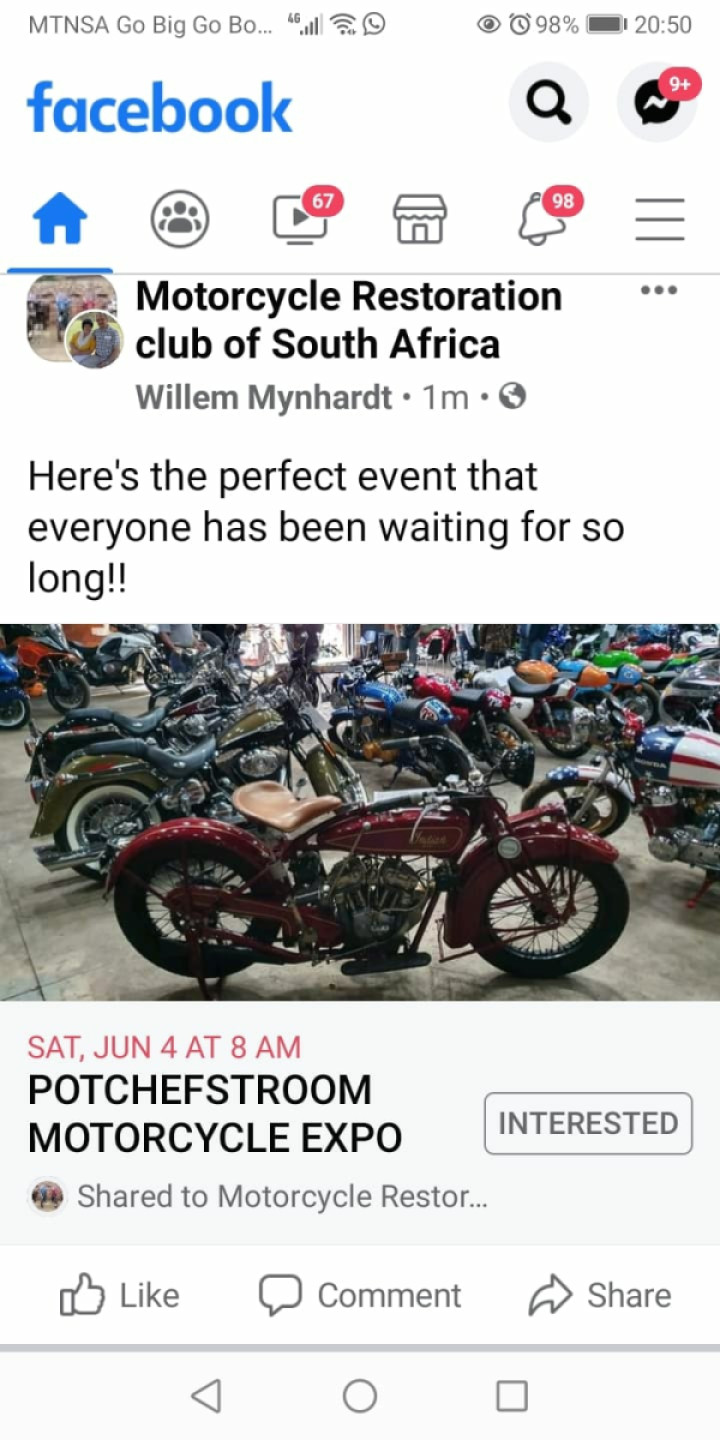The image size is (720, 1440).
Task: Open the motorcycle expo event photo
Action: point(360,812)
